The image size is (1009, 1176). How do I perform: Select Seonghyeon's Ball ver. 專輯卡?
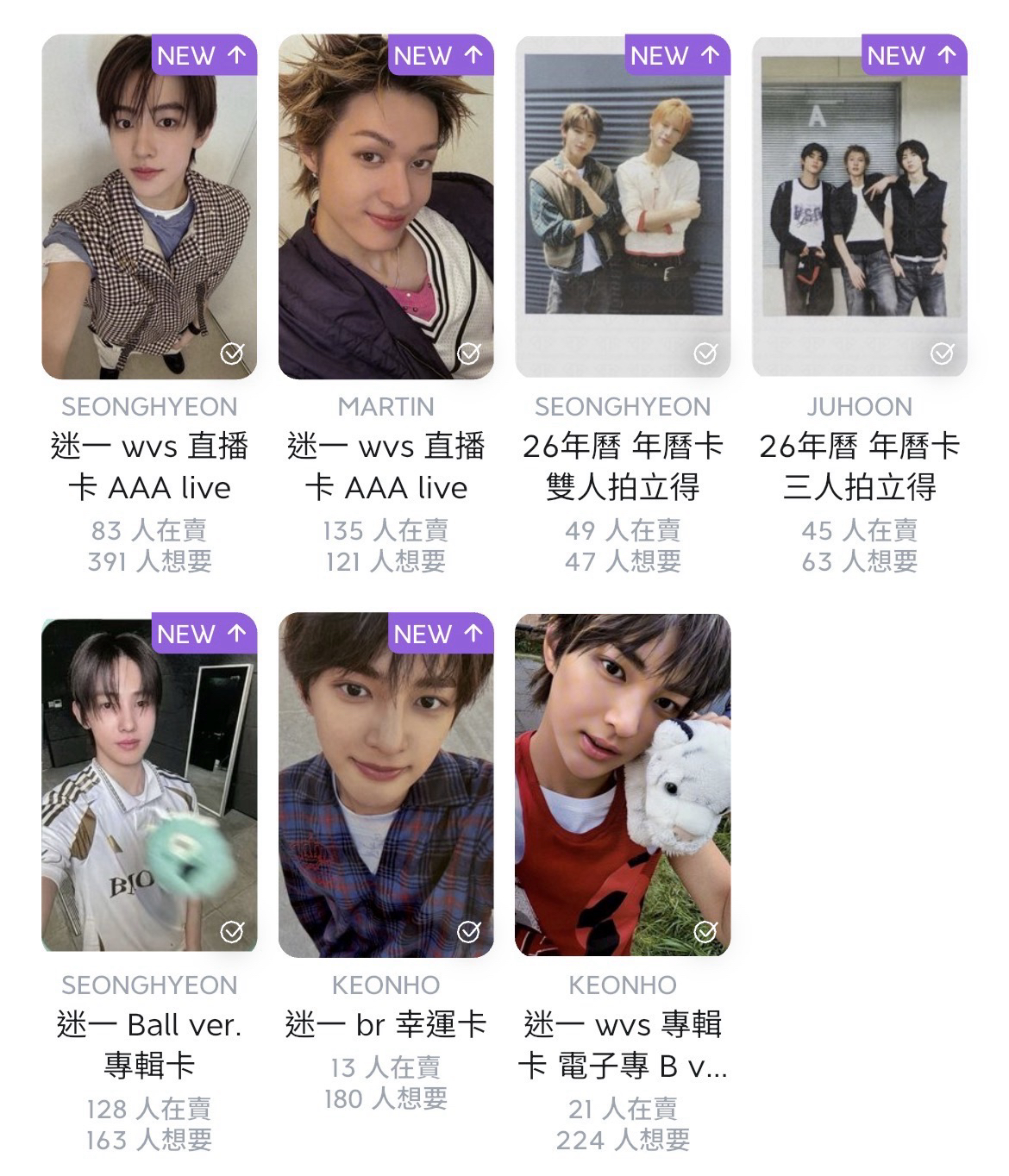tap(149, 783)
